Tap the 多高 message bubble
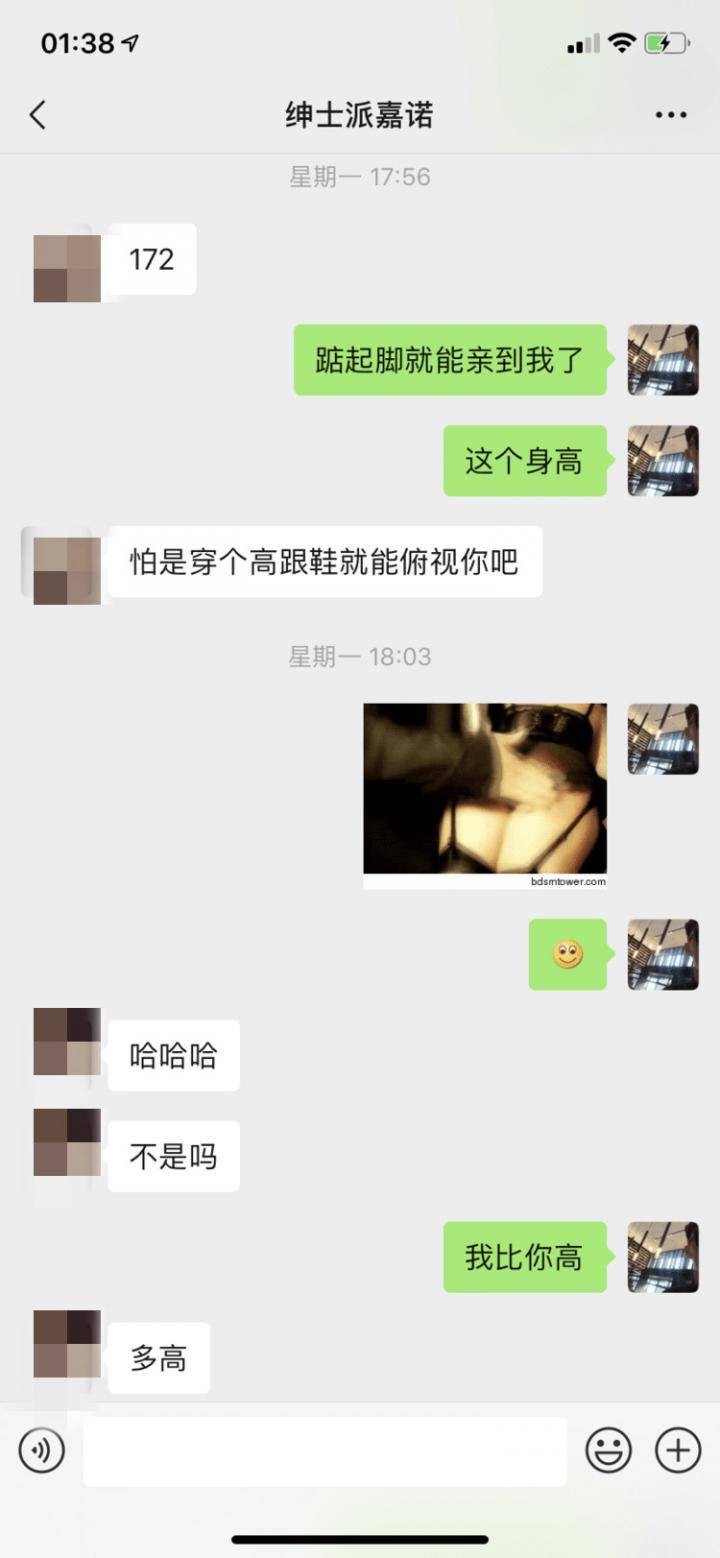Image resolution: width=720 pixels, height=1558 pixels. pyautogui.click(x=159, y=1357)
